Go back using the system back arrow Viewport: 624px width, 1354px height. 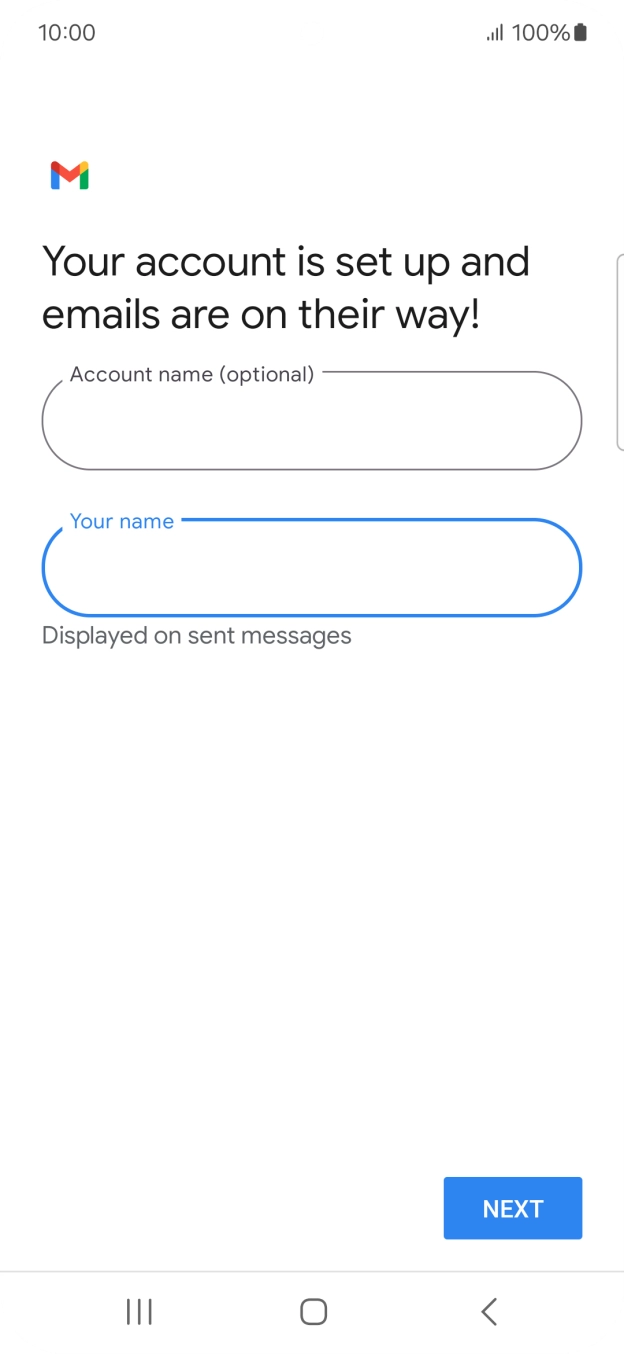(x=488, y=1311)
